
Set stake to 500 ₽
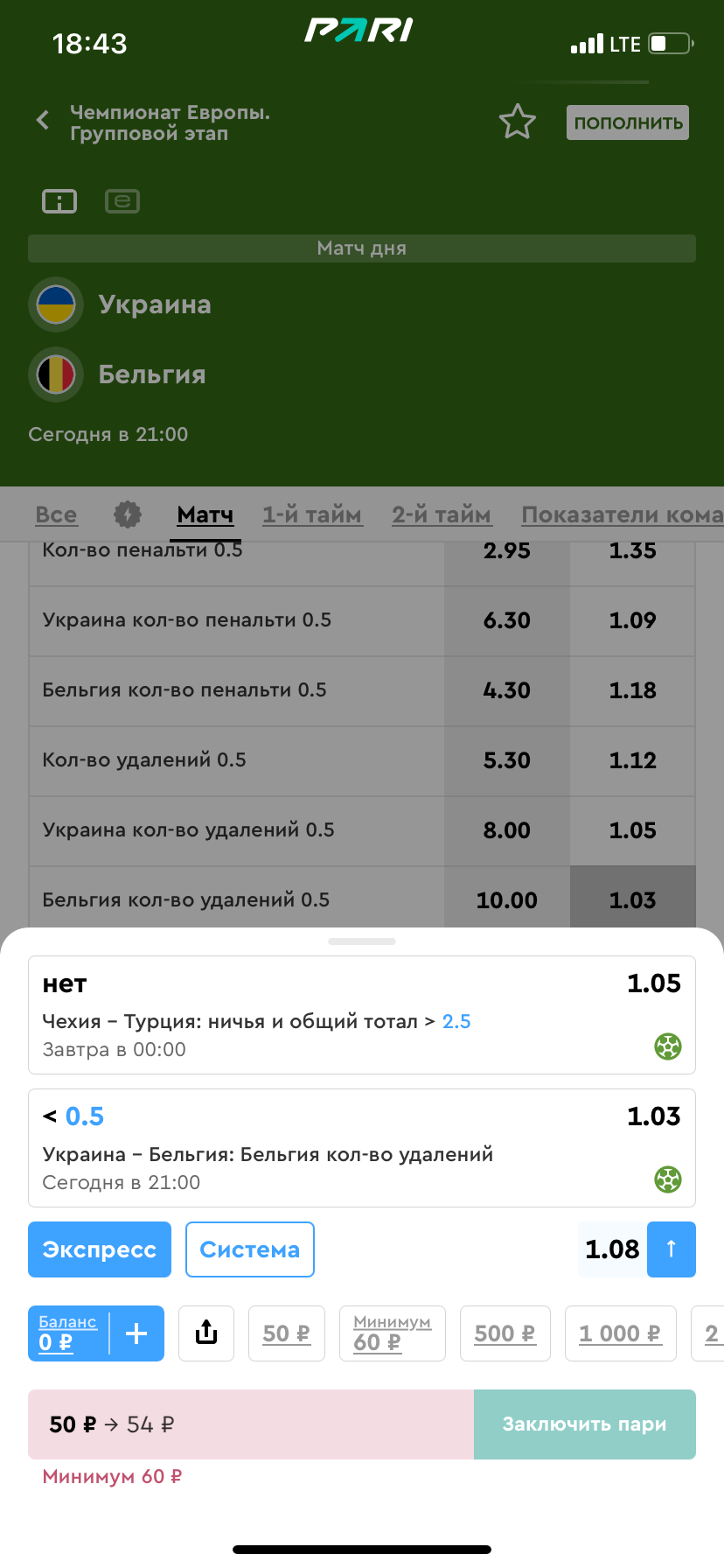pos(505,1333)
